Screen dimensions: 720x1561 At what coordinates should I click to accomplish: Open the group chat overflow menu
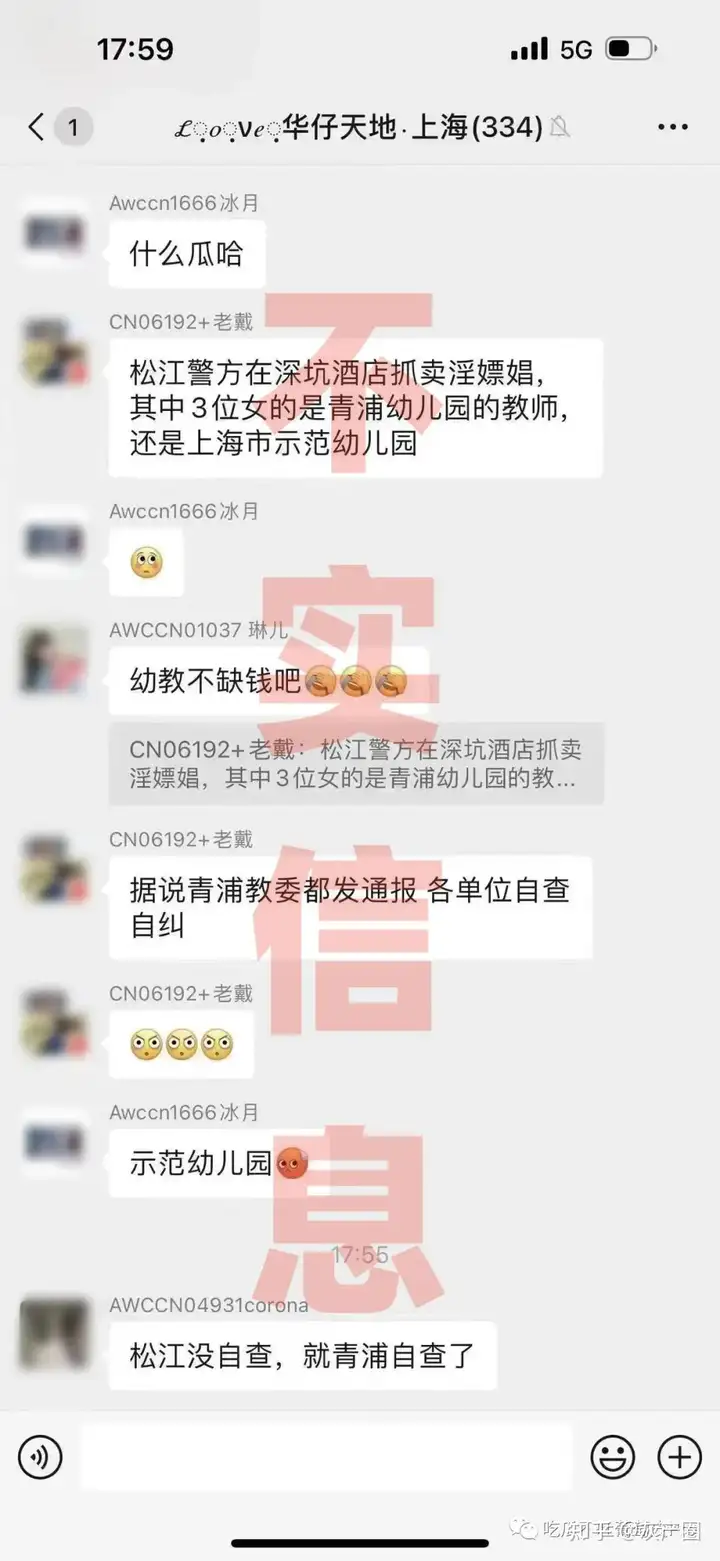[x=673, y=128]
